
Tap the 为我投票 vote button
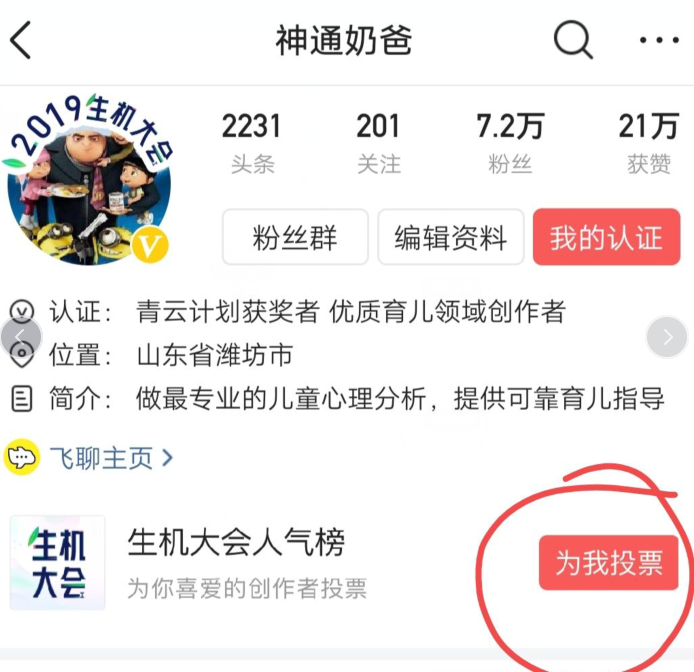[x=608, y=562]
